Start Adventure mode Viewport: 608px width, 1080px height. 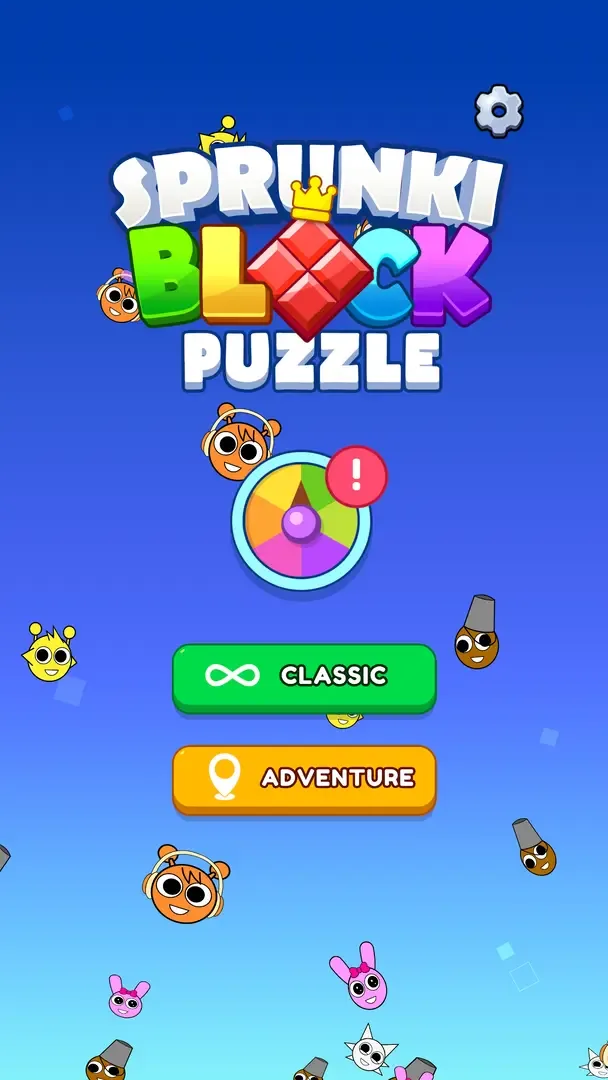point(304,778)
